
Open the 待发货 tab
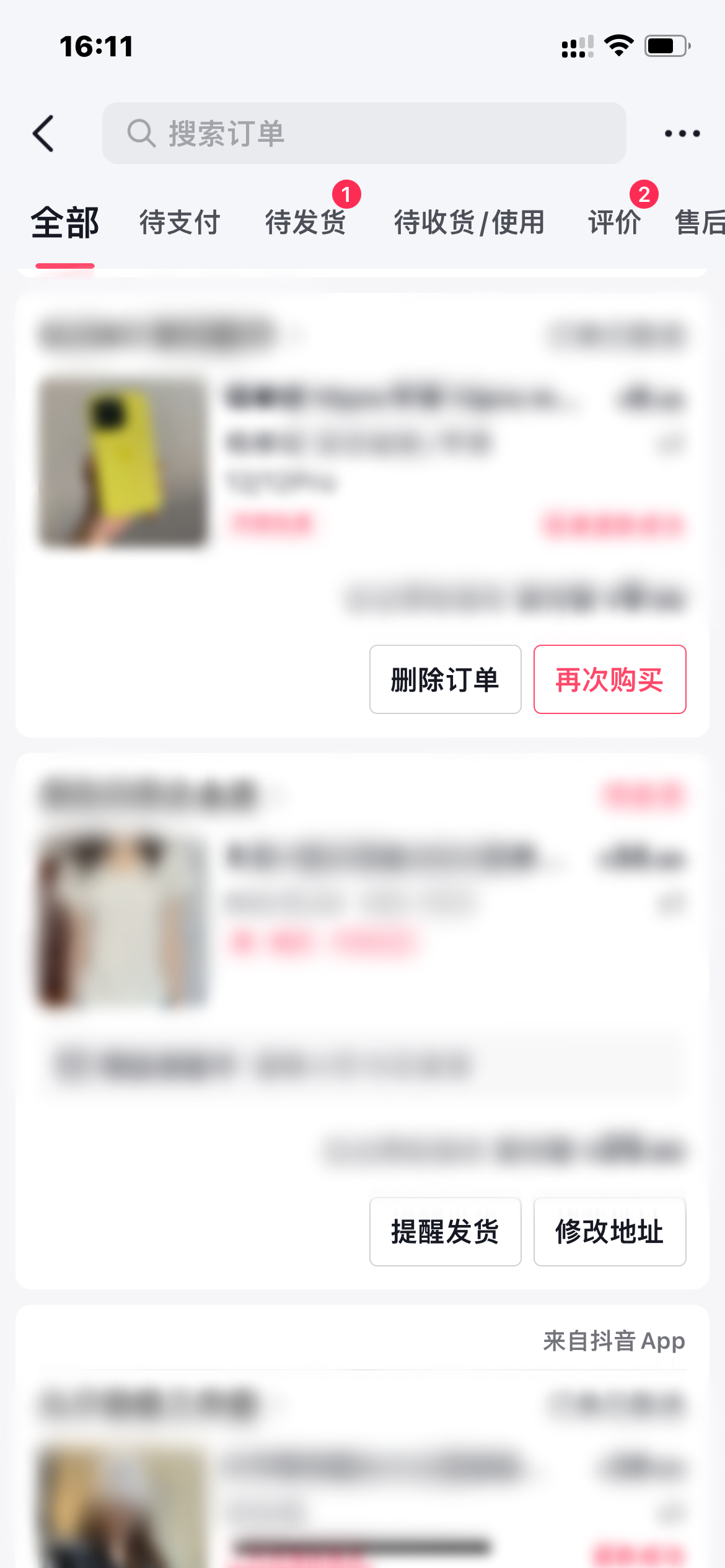click(x=305, y=223)
